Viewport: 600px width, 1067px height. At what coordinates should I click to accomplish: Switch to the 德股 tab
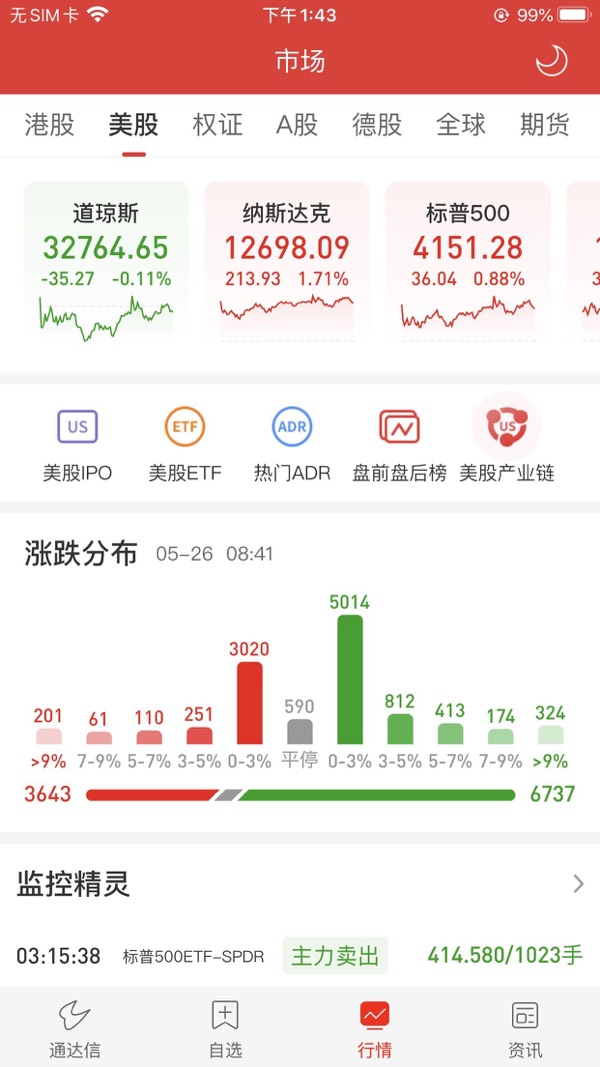(x=377, y=125)
